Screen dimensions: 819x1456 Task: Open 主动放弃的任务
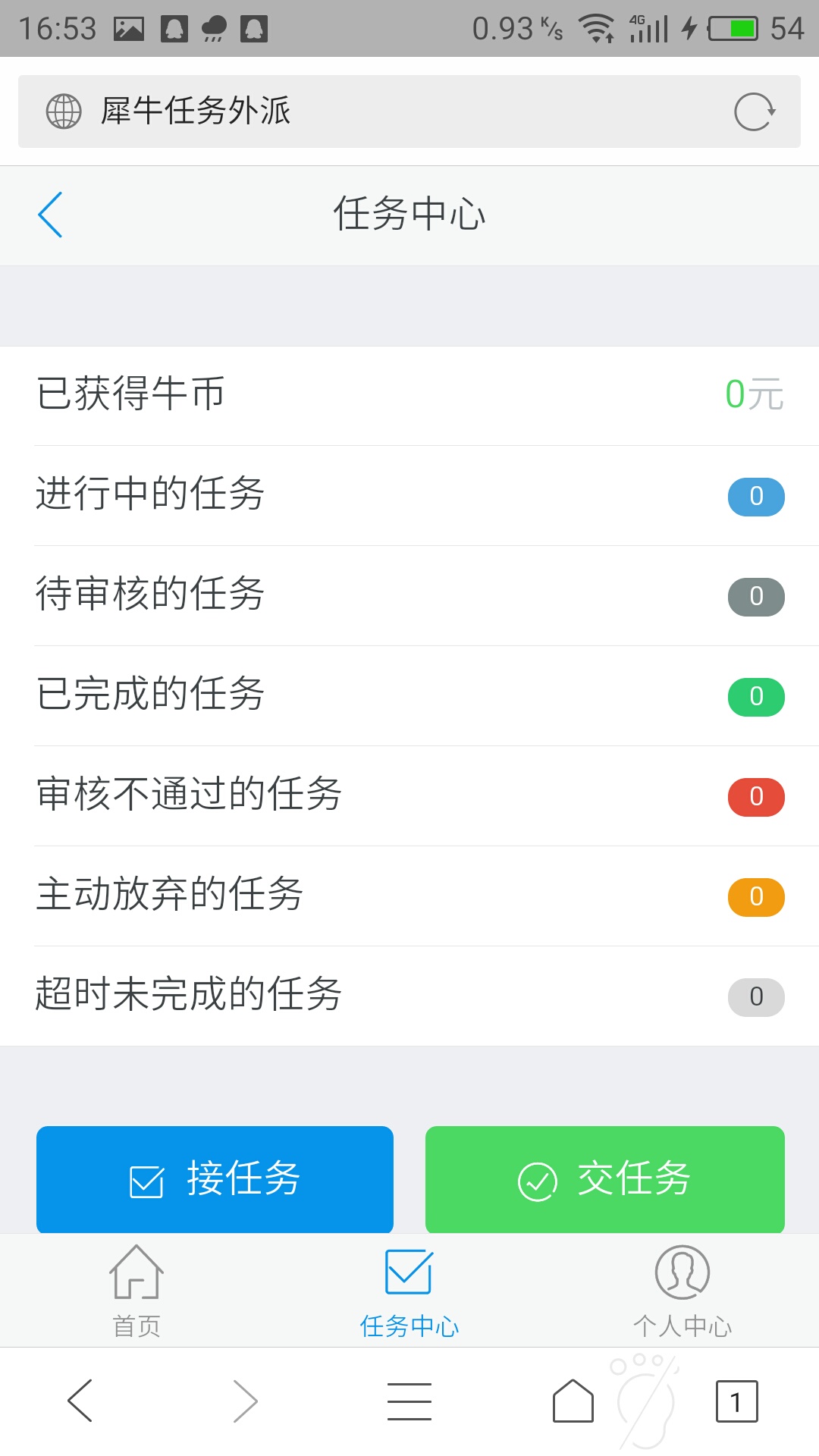pos(409,897)
